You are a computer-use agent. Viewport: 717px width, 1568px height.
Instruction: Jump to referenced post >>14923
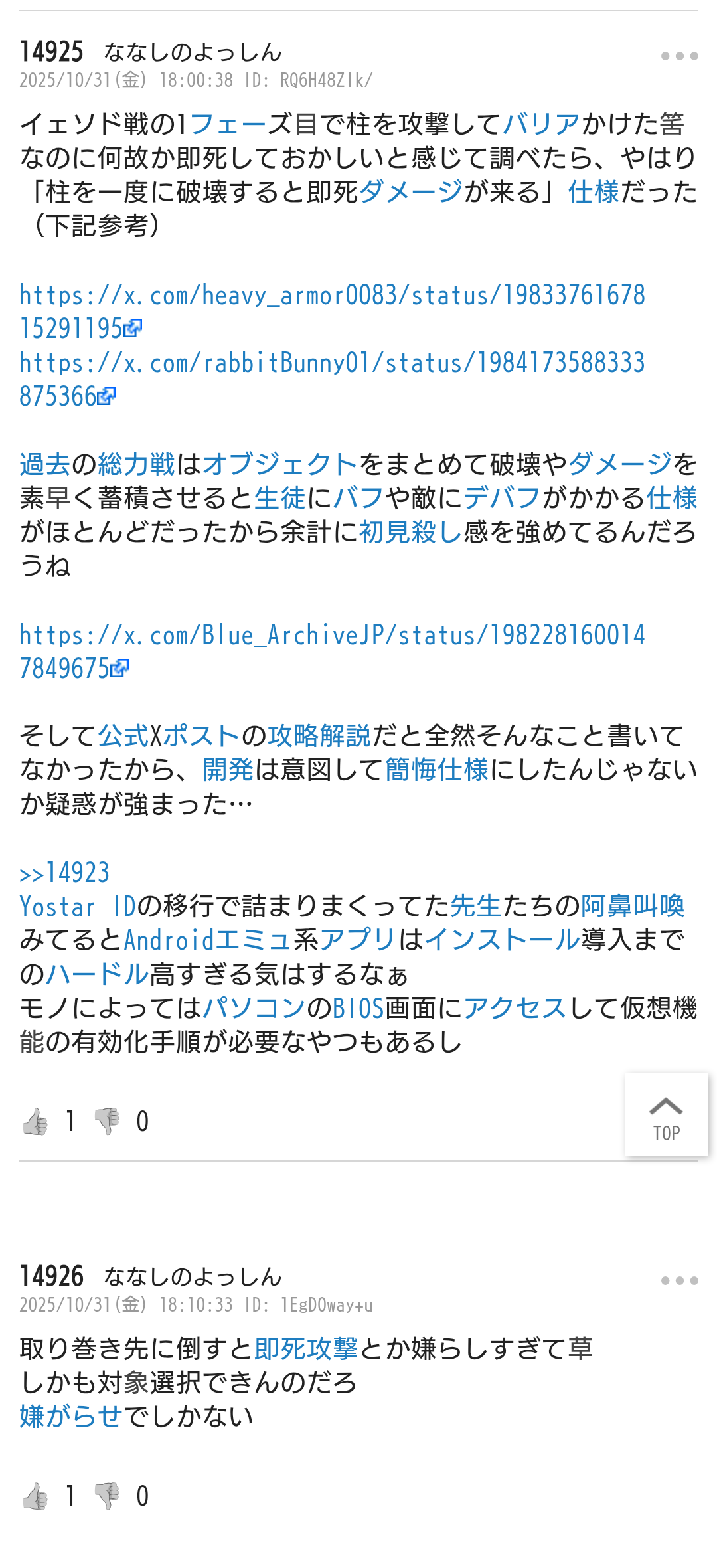coord(64,873)
